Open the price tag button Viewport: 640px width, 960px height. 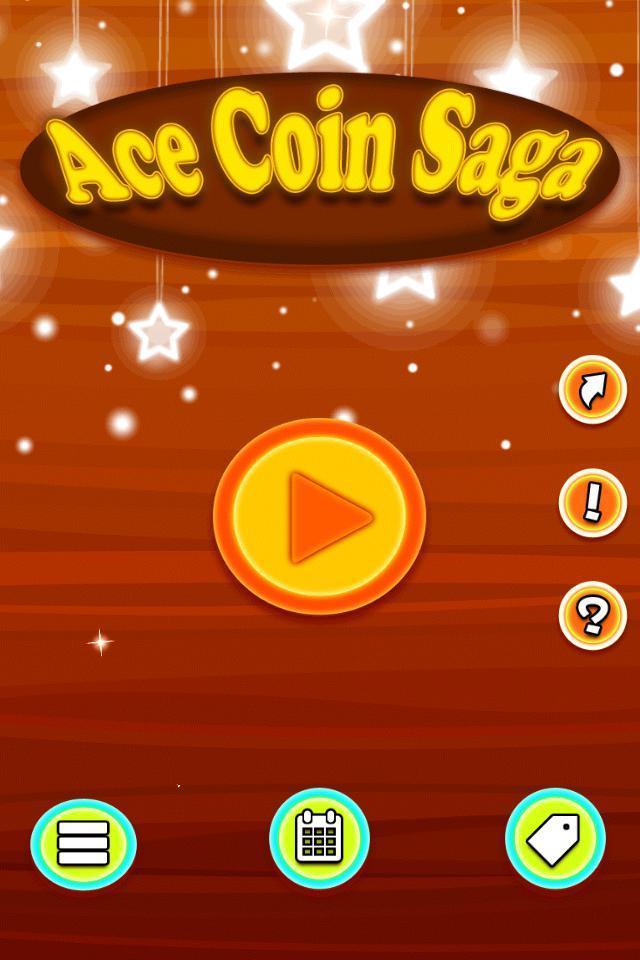coord(555,839)
